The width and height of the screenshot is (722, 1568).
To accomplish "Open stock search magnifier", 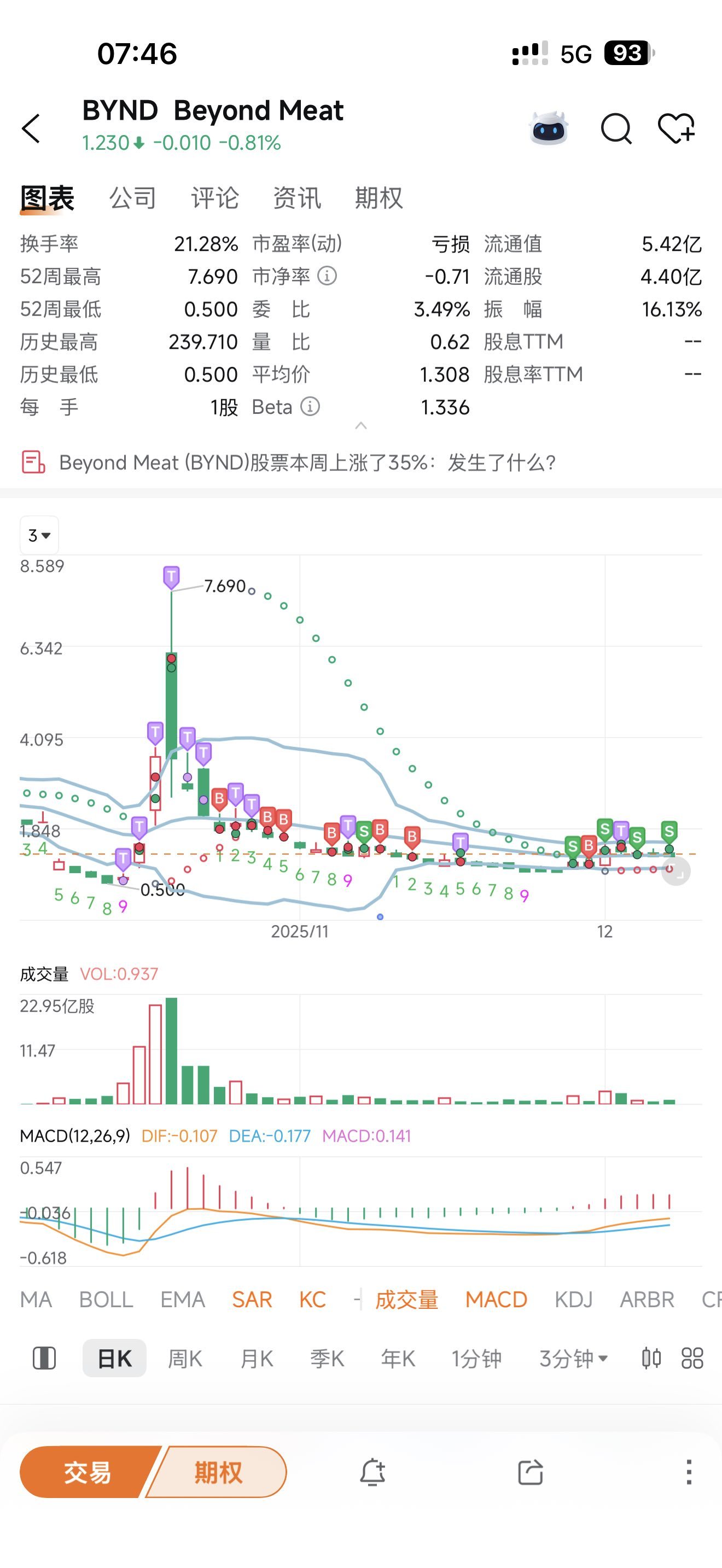I will tap(616, 128).
